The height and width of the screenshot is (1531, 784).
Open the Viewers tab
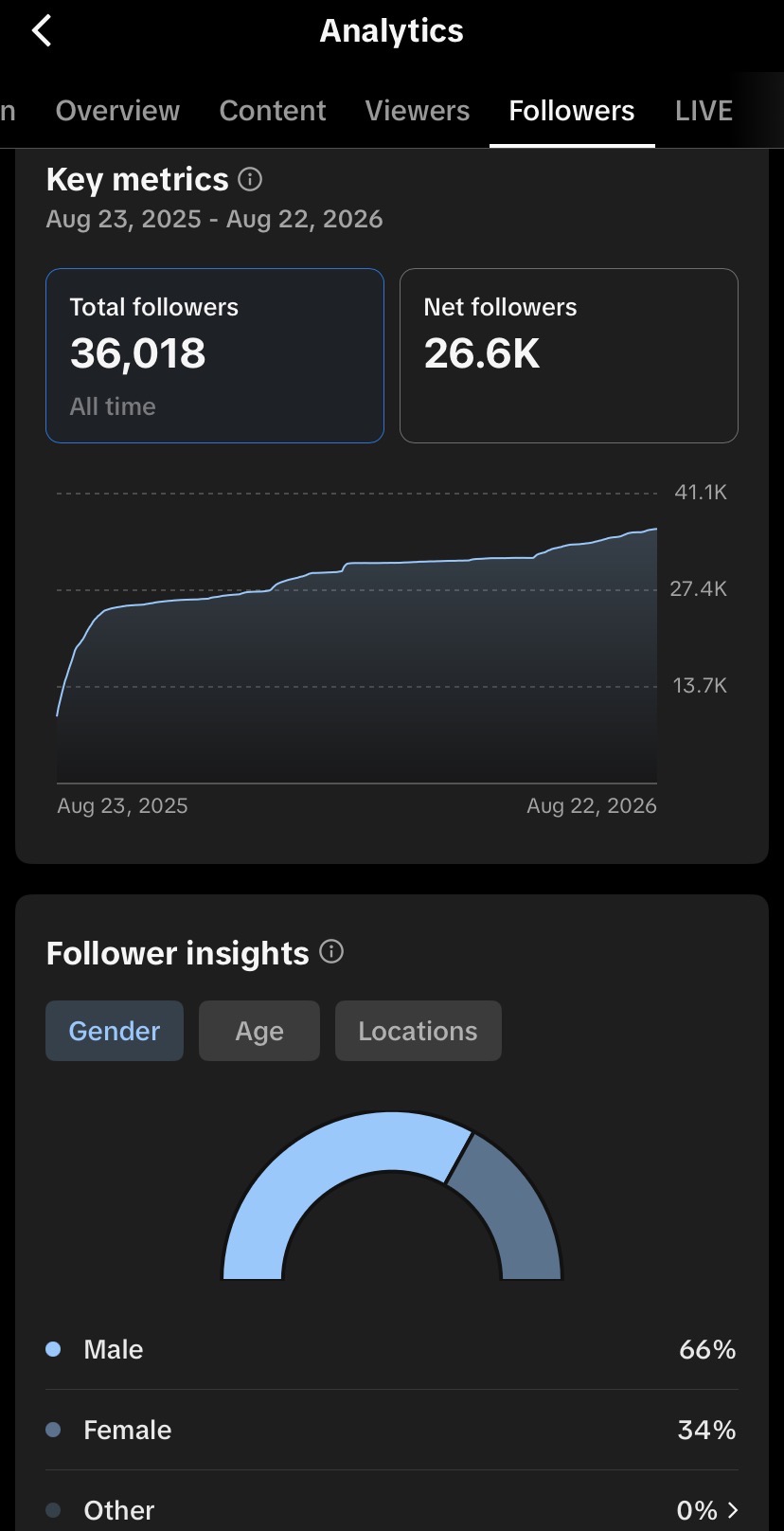click(418, 111)
